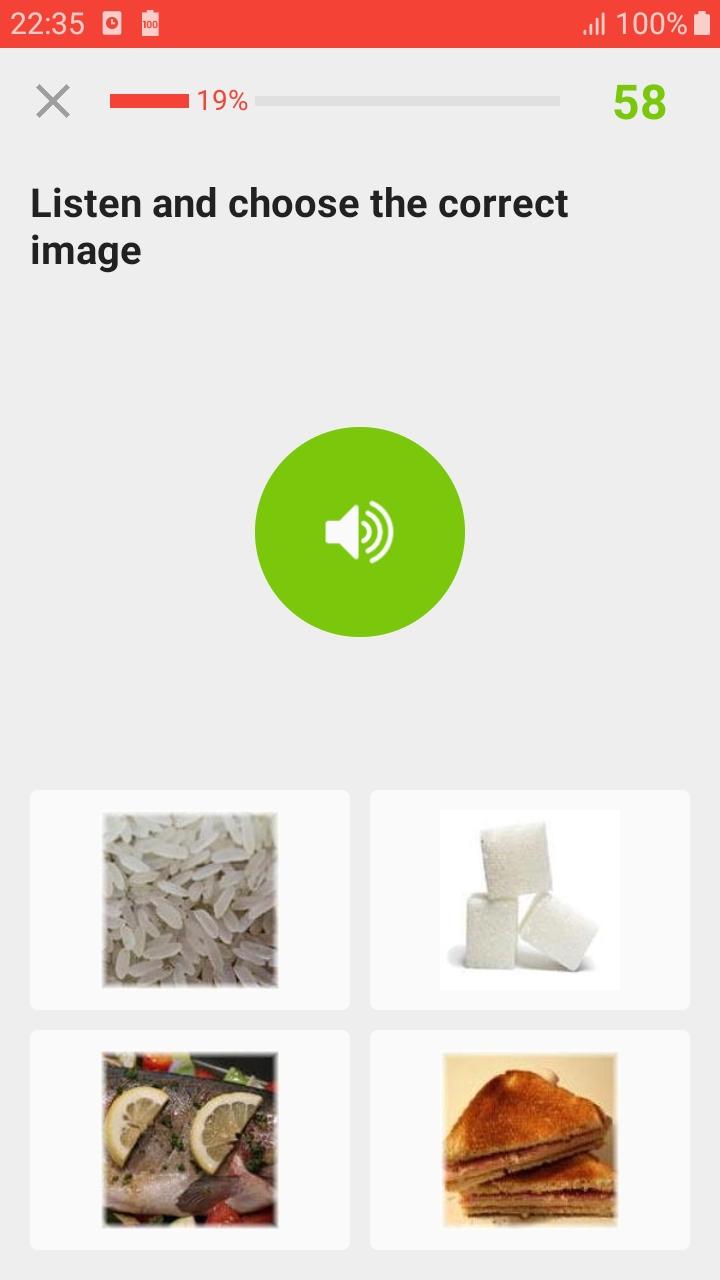Pick the fish with lemon image

click(190, 1140)
